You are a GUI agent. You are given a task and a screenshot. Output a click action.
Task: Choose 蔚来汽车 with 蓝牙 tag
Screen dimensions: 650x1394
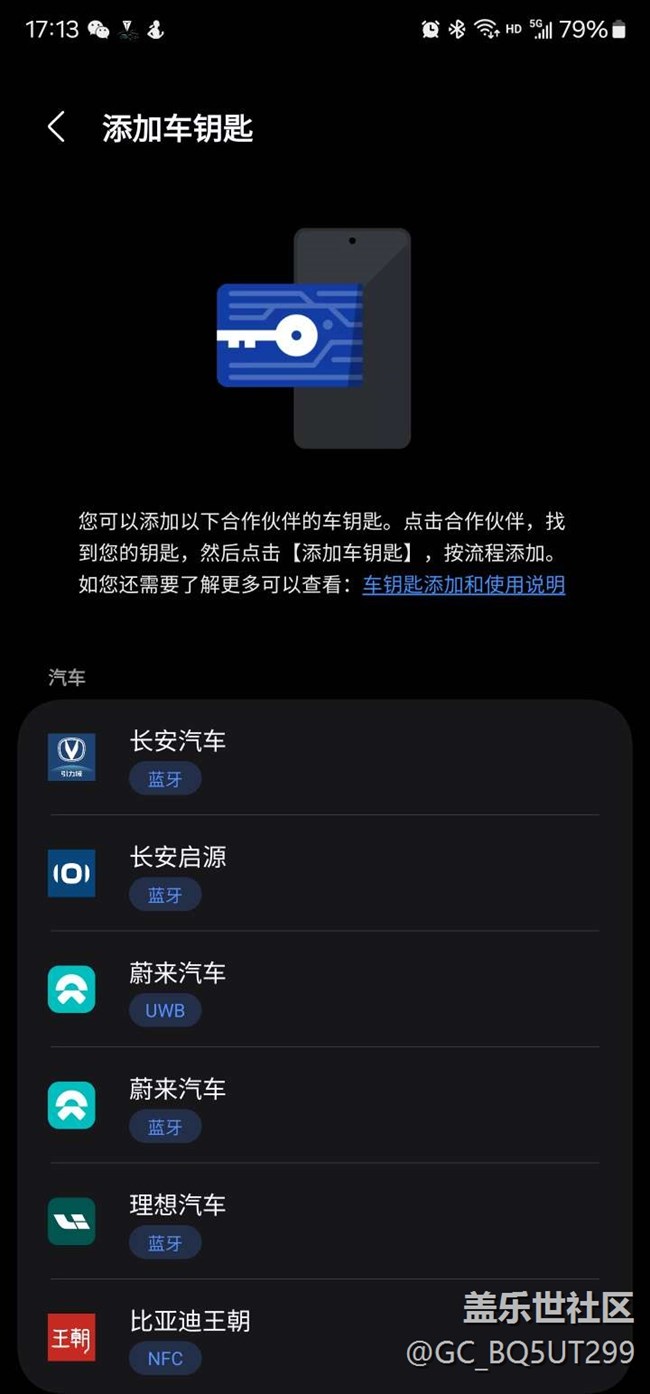[x=325, y=1105]
